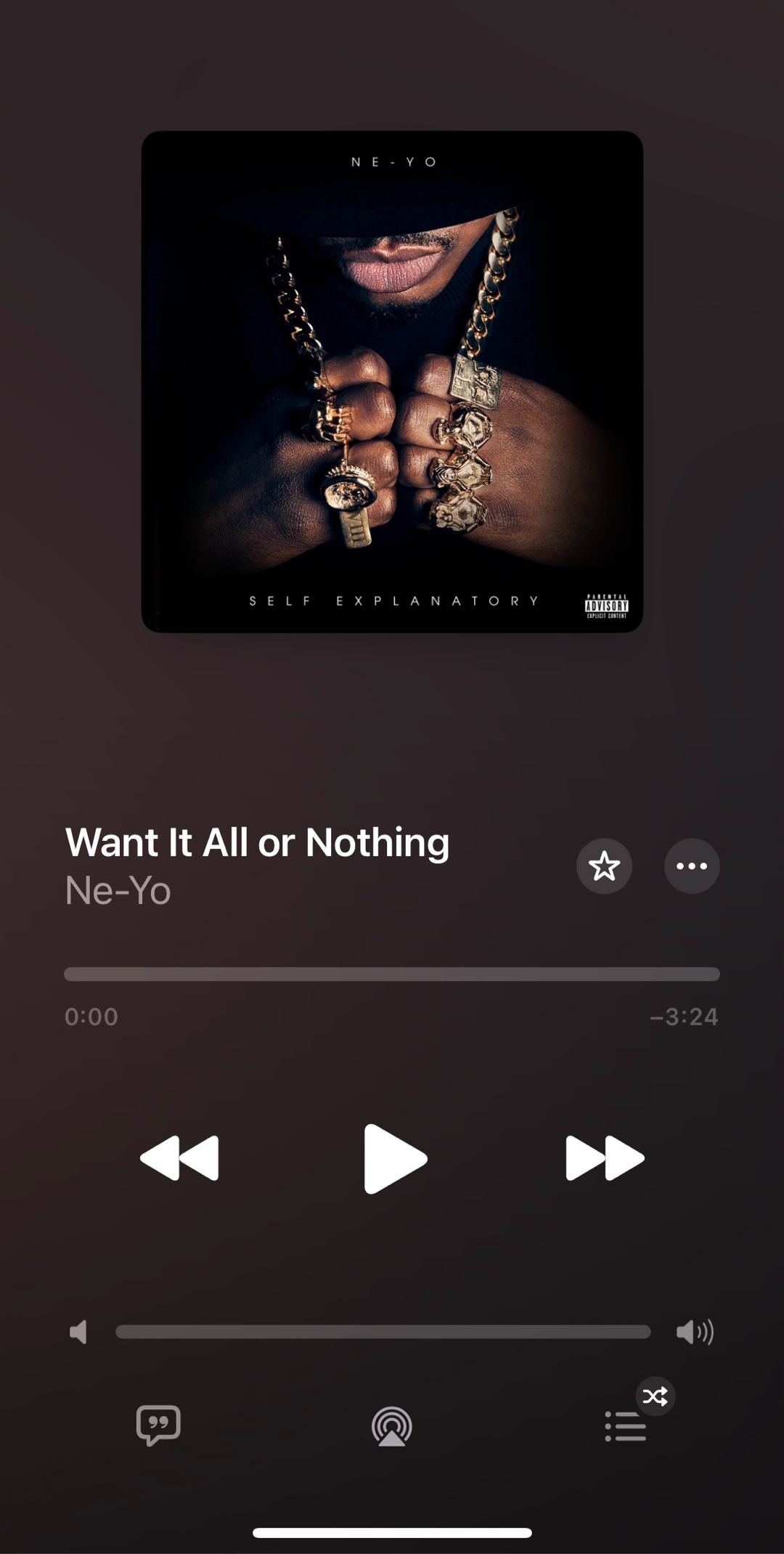The height and width of the screenshot is (1554, 784).
Task: Favorite this song with the star
Action: click(x=604, y=866)
